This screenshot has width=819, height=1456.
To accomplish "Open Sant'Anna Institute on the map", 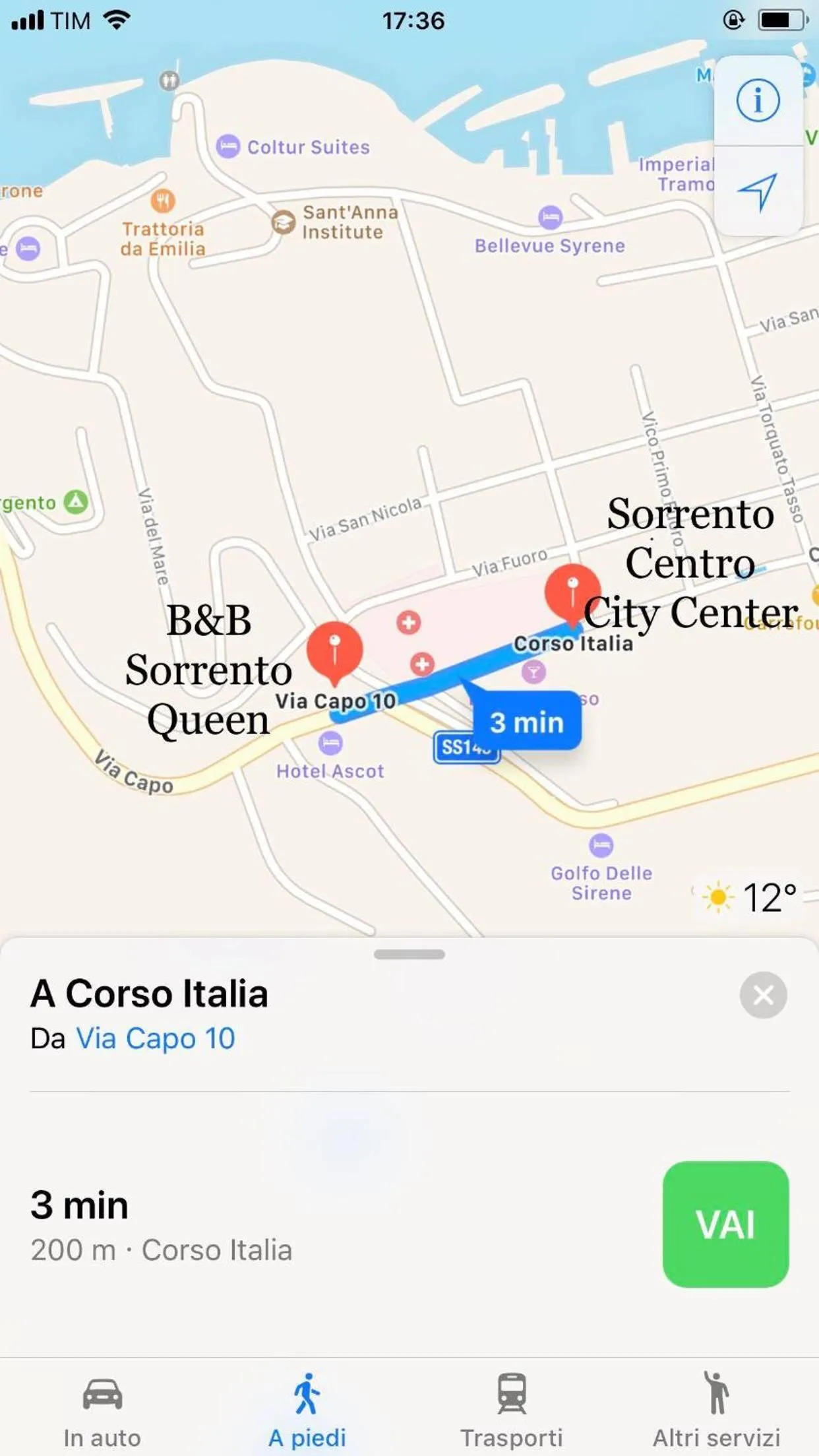I will tap(284, 222).
